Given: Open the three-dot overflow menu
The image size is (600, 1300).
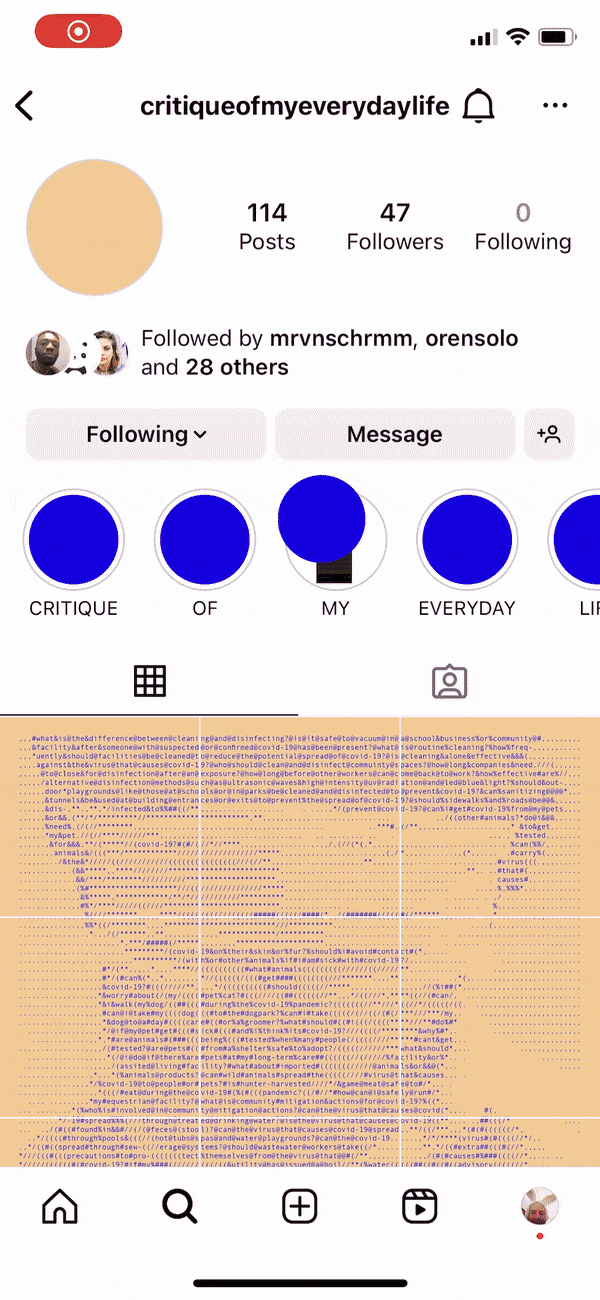Looking at the screenshot, I should point(554,105).
